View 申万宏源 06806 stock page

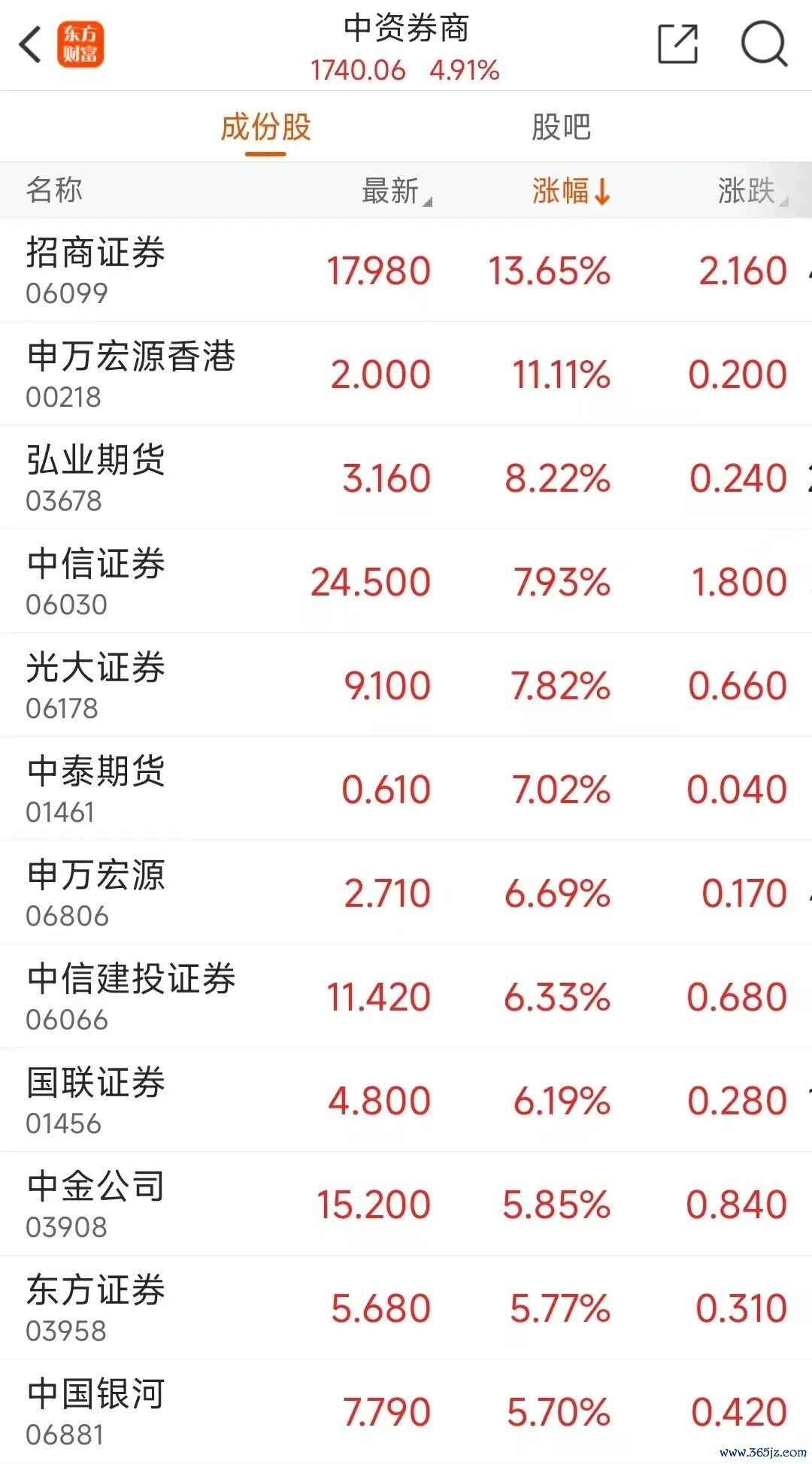pyautogui.click(x=406, y=893)
